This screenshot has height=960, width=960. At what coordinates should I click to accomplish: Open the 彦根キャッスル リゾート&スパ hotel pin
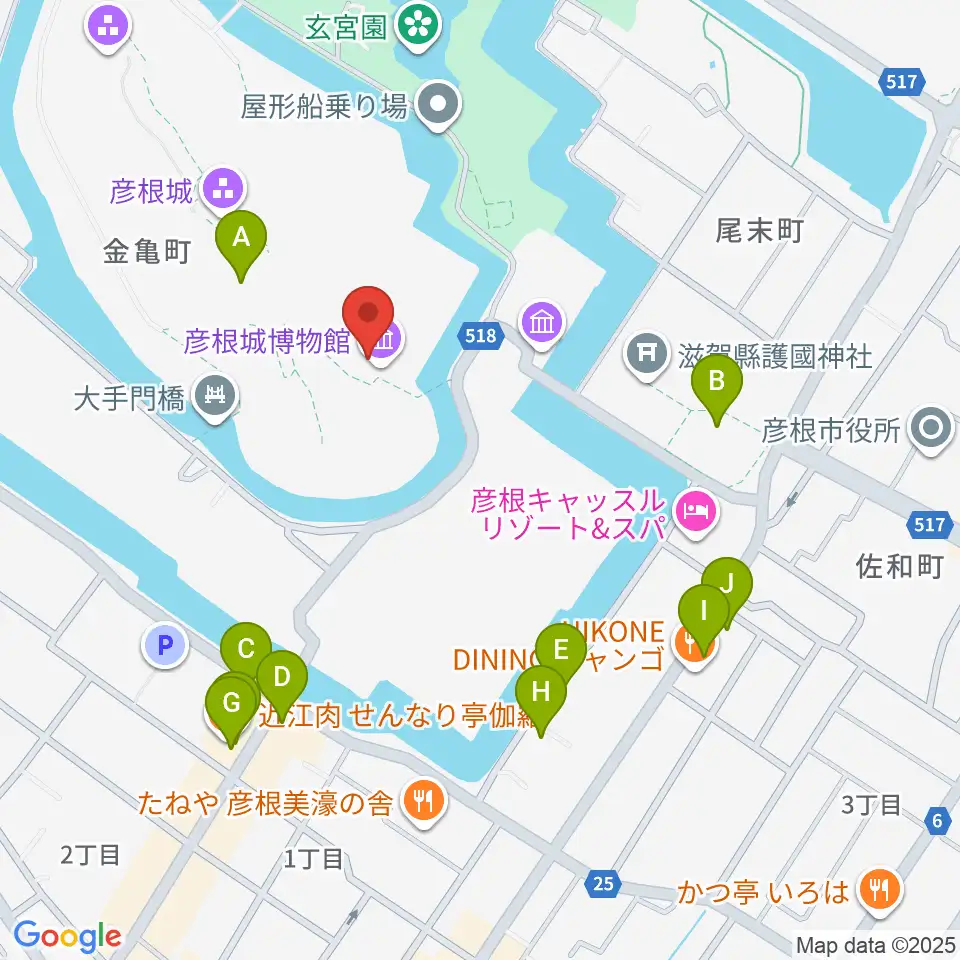(x=697, y=512)
